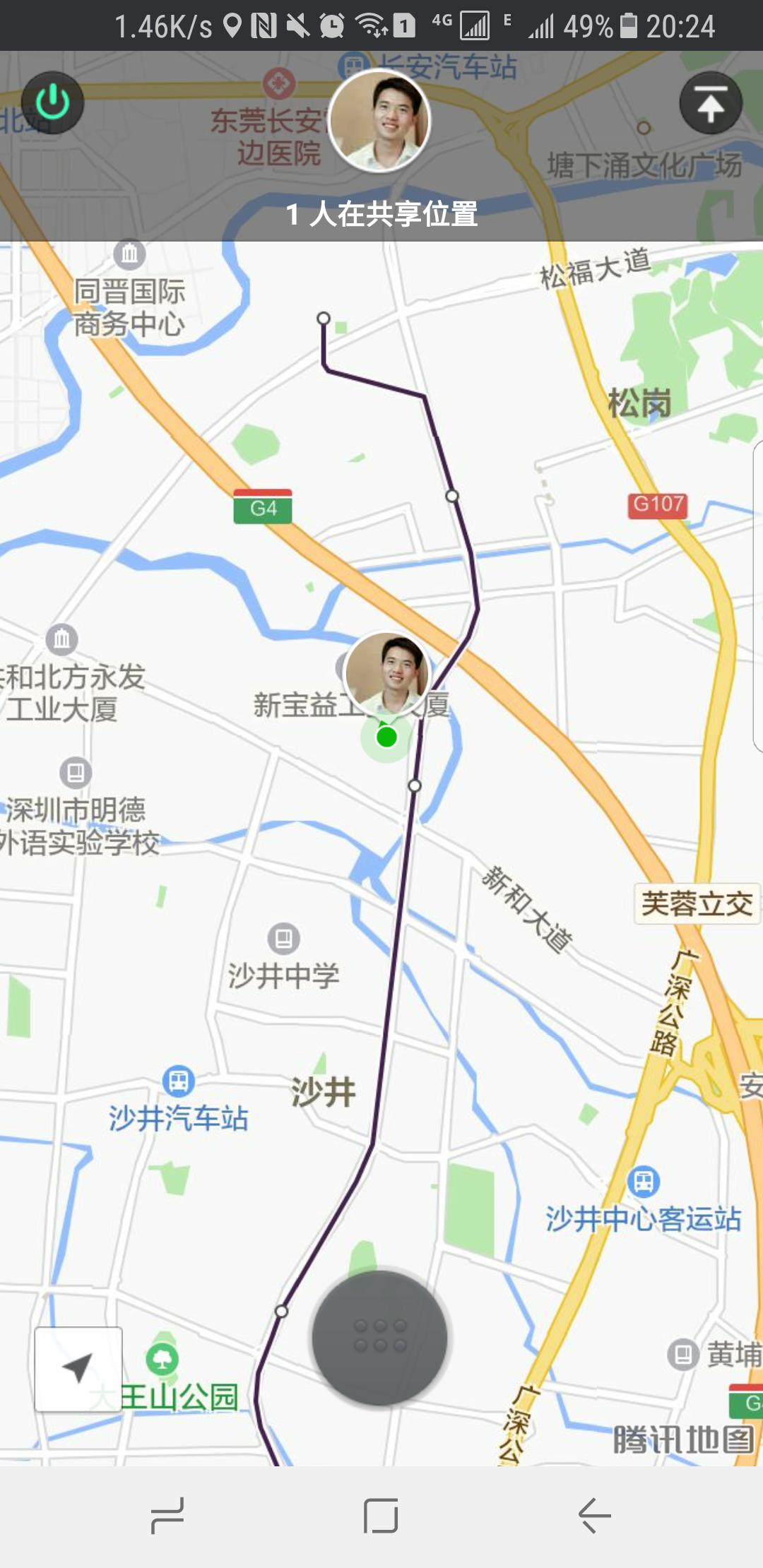Tap the route waypoint circle near 新和大道
This screenshot has width=763, height=1568.
[x=414, y=784]
